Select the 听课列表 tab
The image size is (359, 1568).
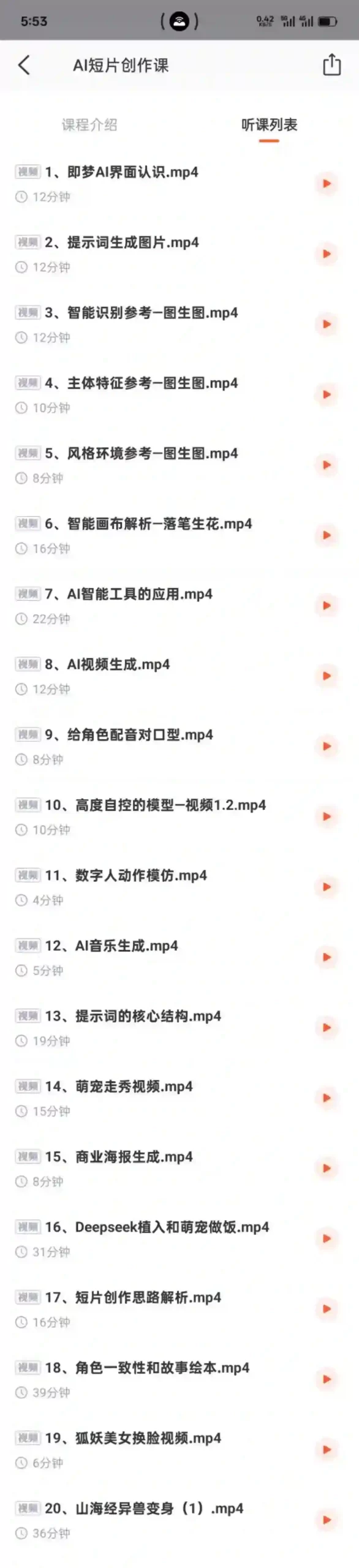[269, 125]
